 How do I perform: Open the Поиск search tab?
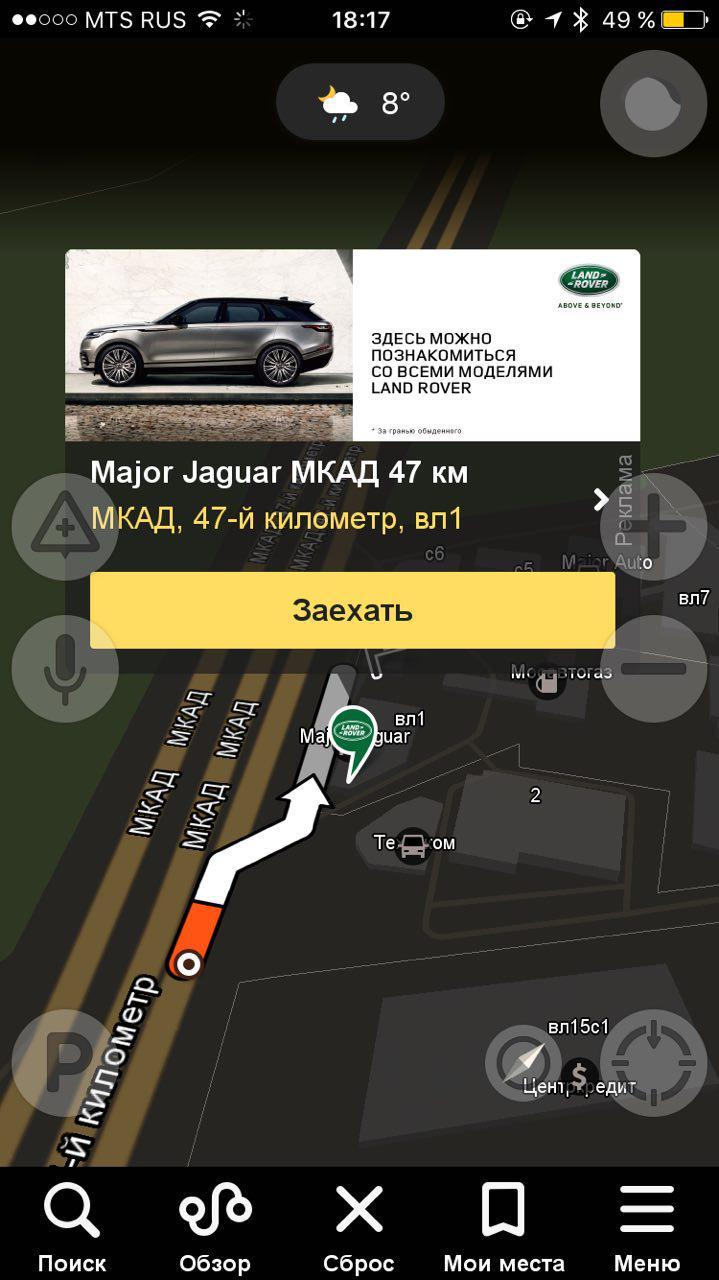click(71, 1228)
